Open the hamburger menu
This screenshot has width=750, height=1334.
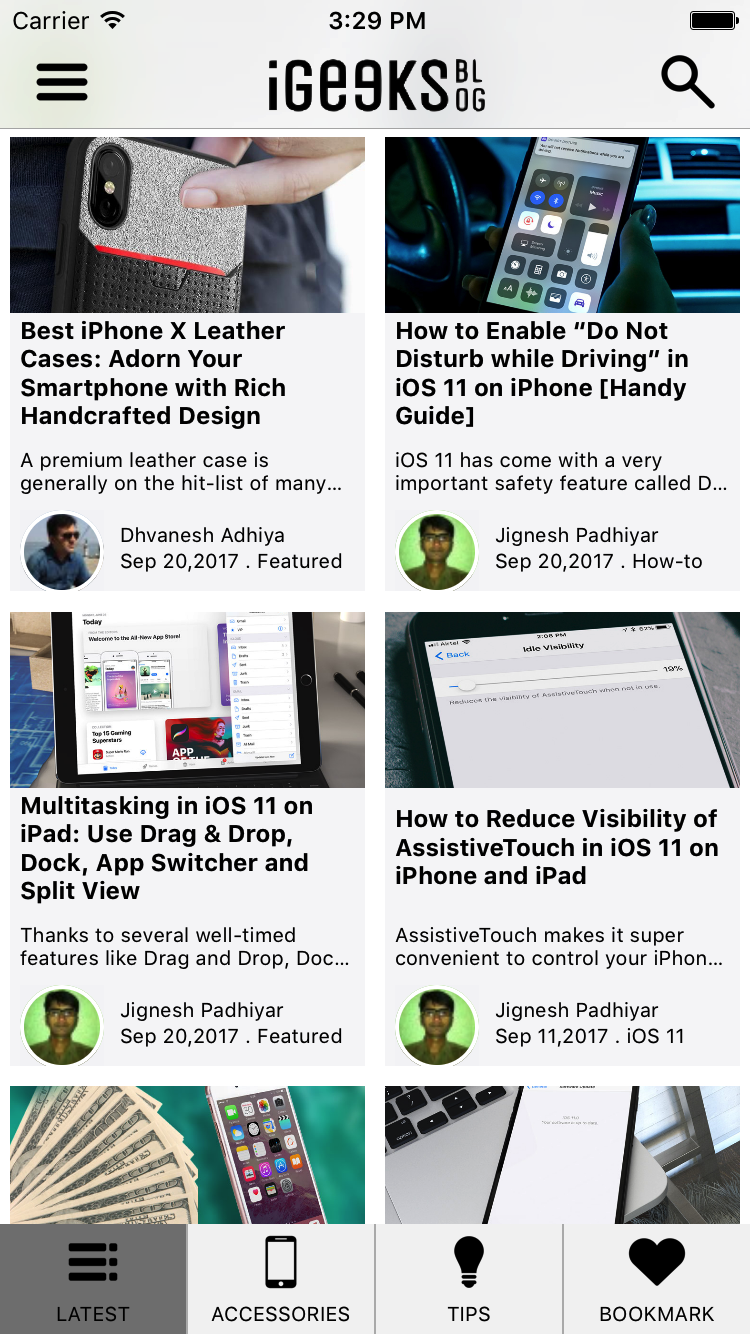62,82
